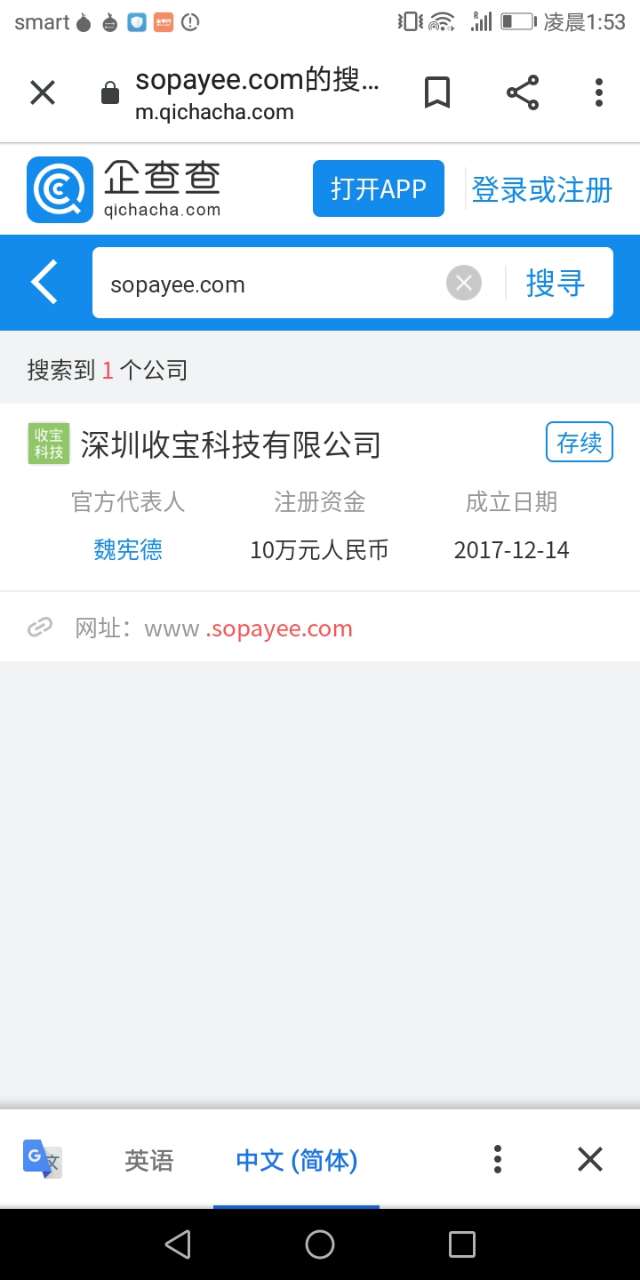Viewport: 640px width, 1280px height.
Task: Tap the system back button
Action: click(x=178, y=1244)
